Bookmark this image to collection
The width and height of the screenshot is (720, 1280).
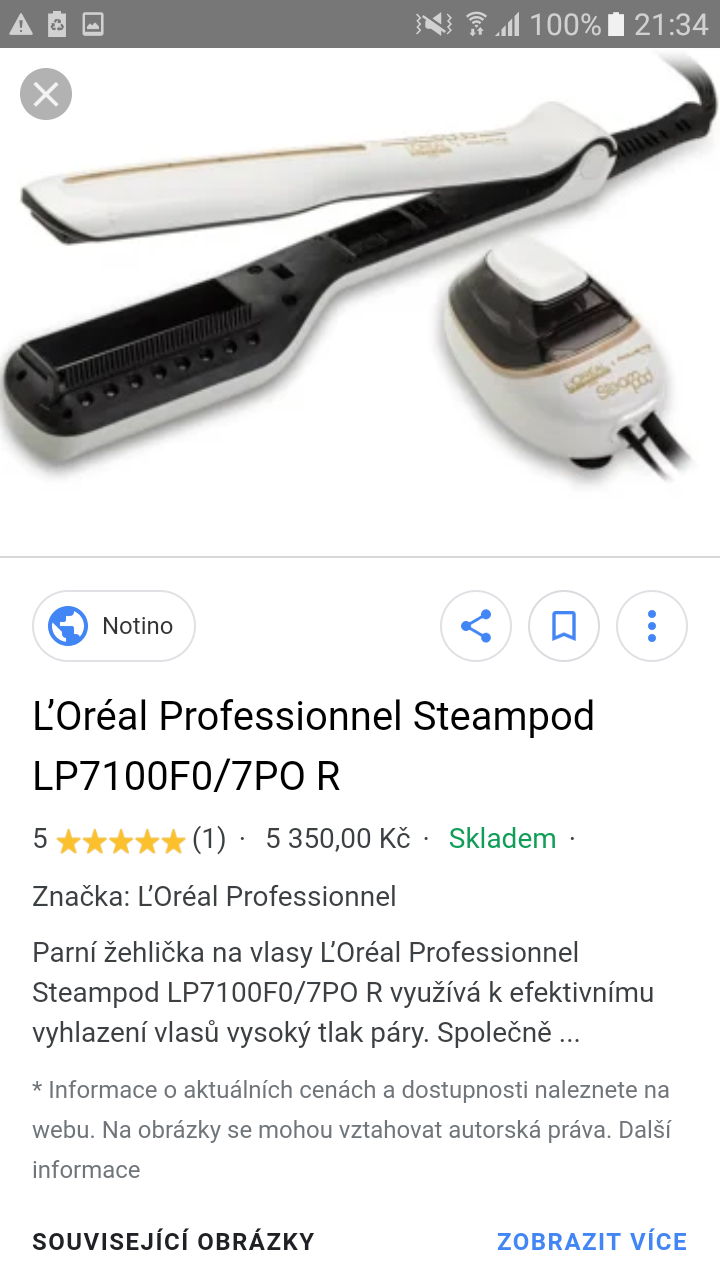[564, 627]
